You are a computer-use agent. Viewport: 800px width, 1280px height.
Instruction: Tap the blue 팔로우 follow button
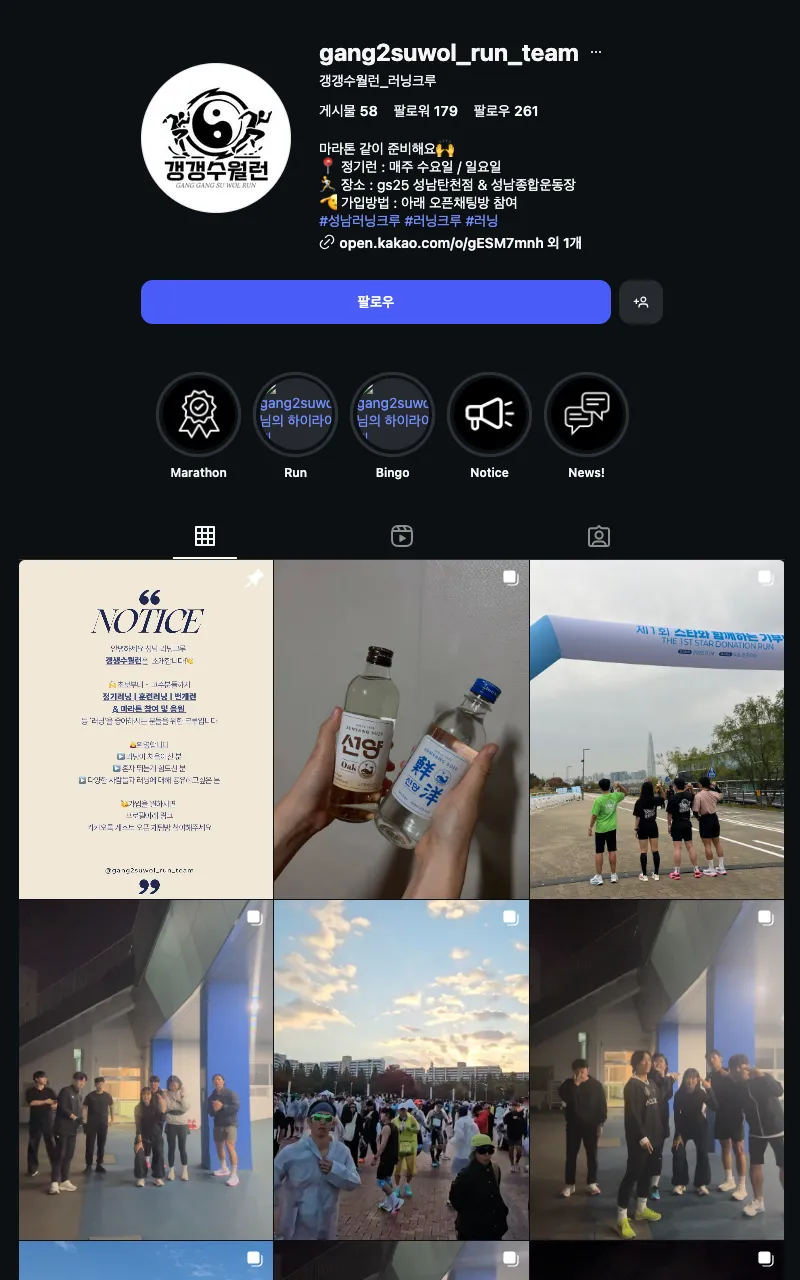(x=375, y=302)
